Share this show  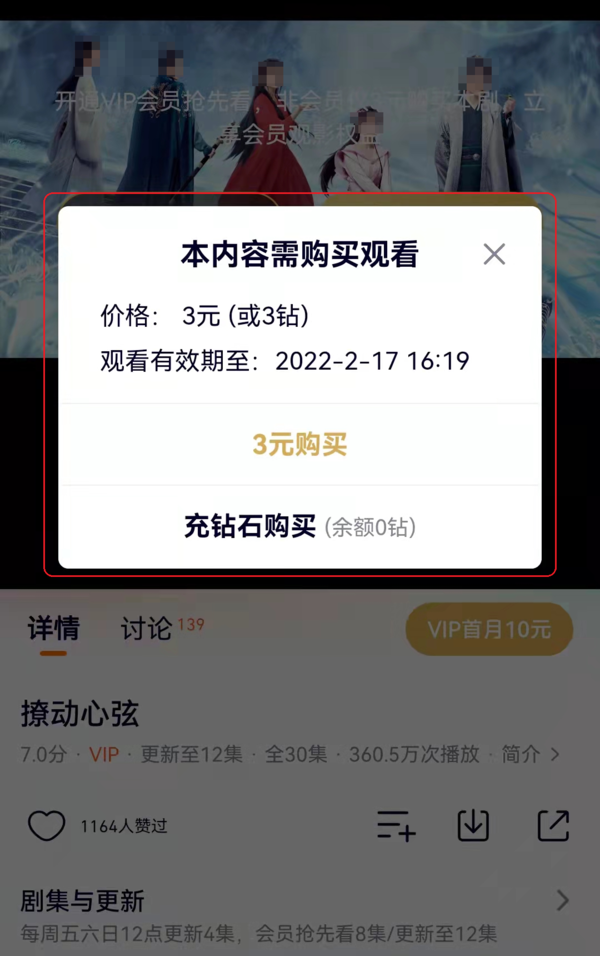553,825
